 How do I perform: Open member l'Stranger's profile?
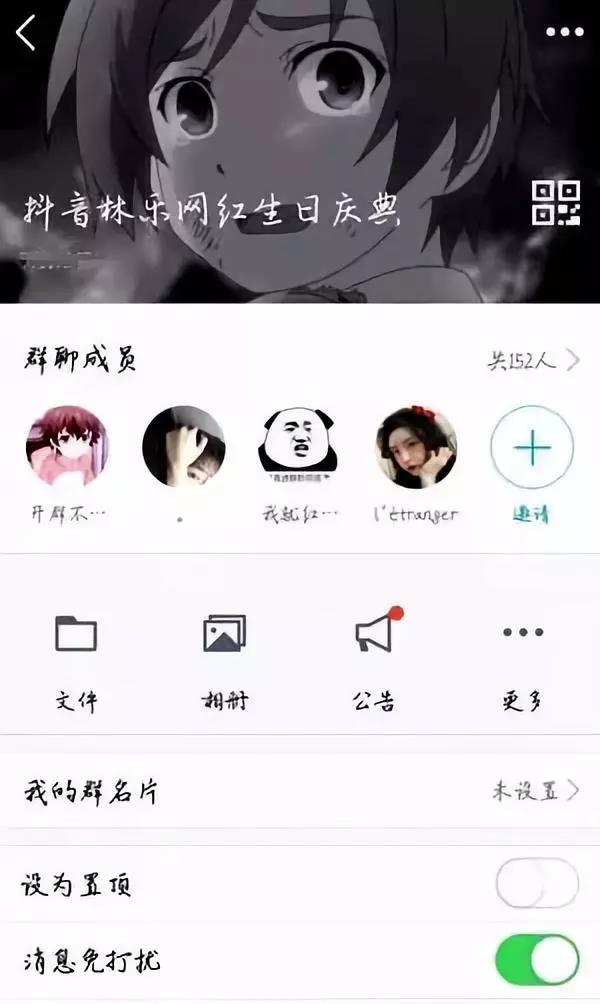pos(416,447)
